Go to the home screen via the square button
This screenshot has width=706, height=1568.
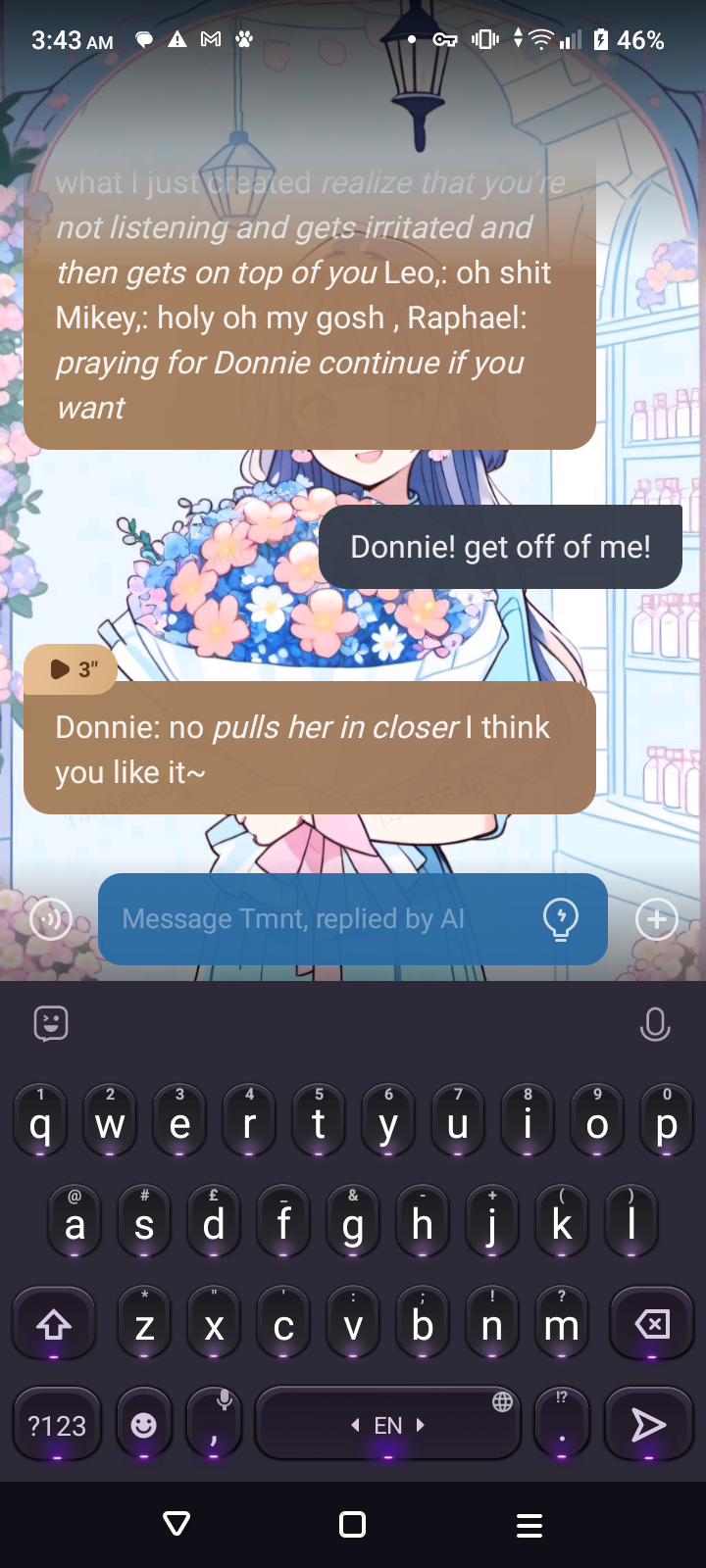coord(352,1524)
